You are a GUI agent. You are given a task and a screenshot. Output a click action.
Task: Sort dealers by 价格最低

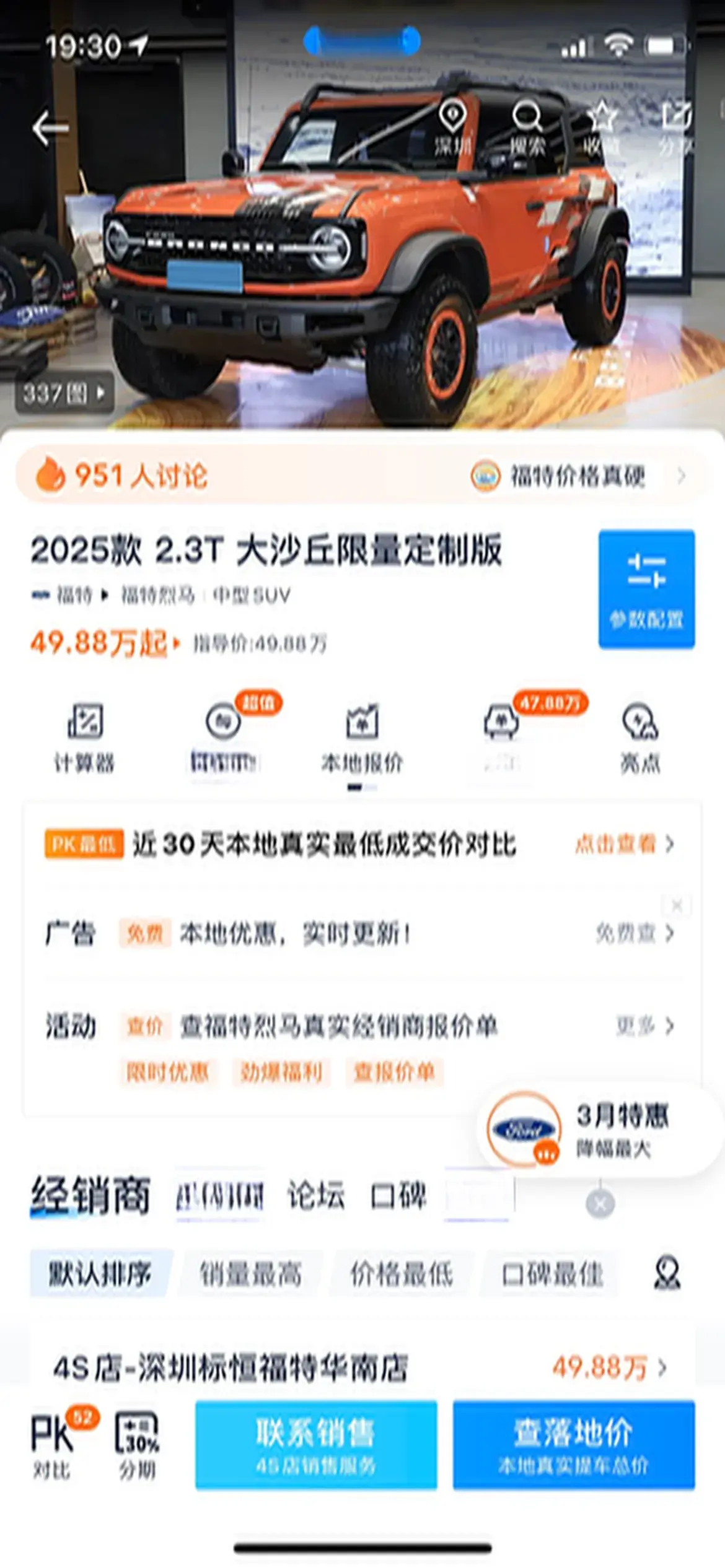point(402,1274)
